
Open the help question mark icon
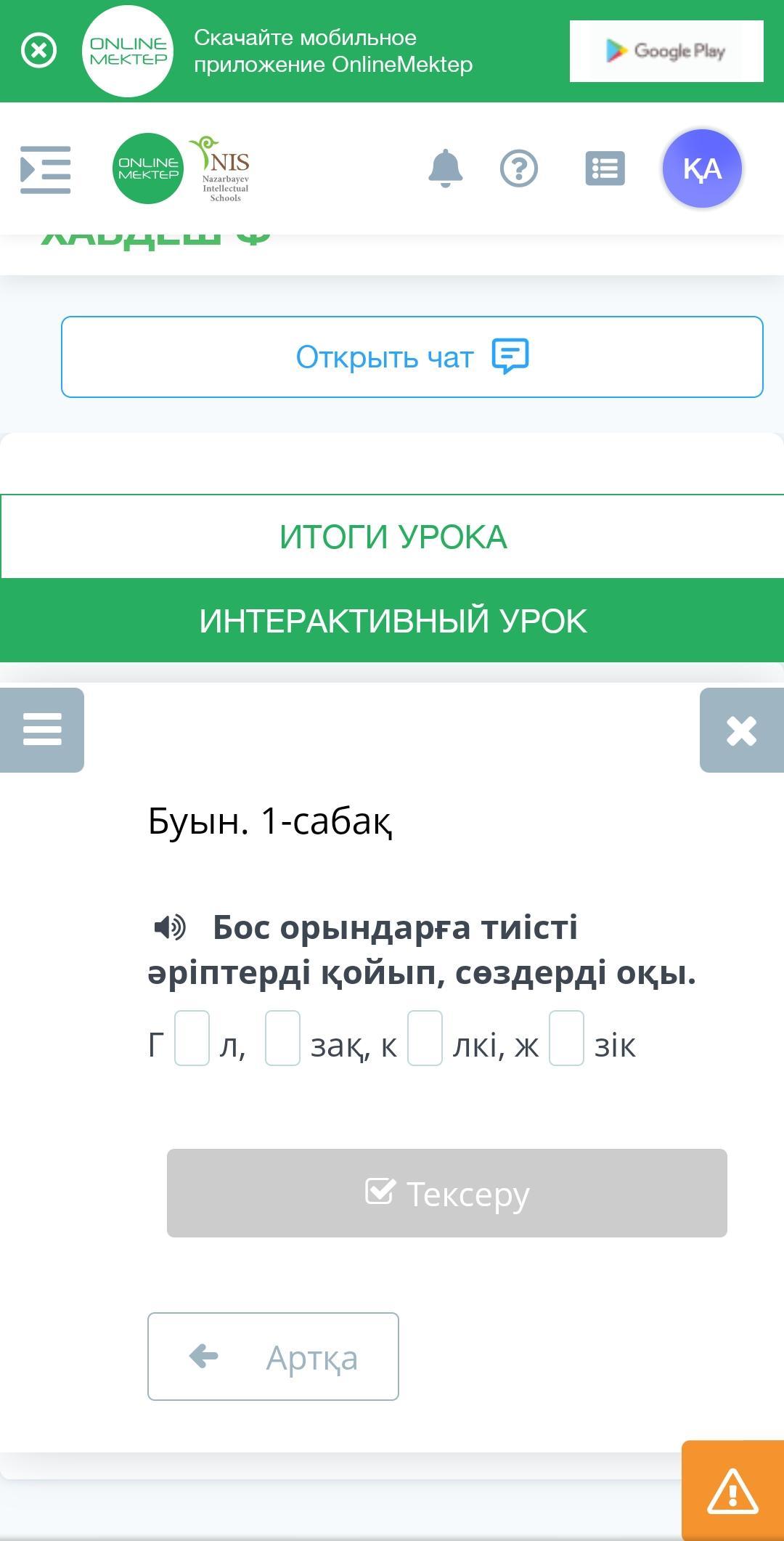[518, 168]
